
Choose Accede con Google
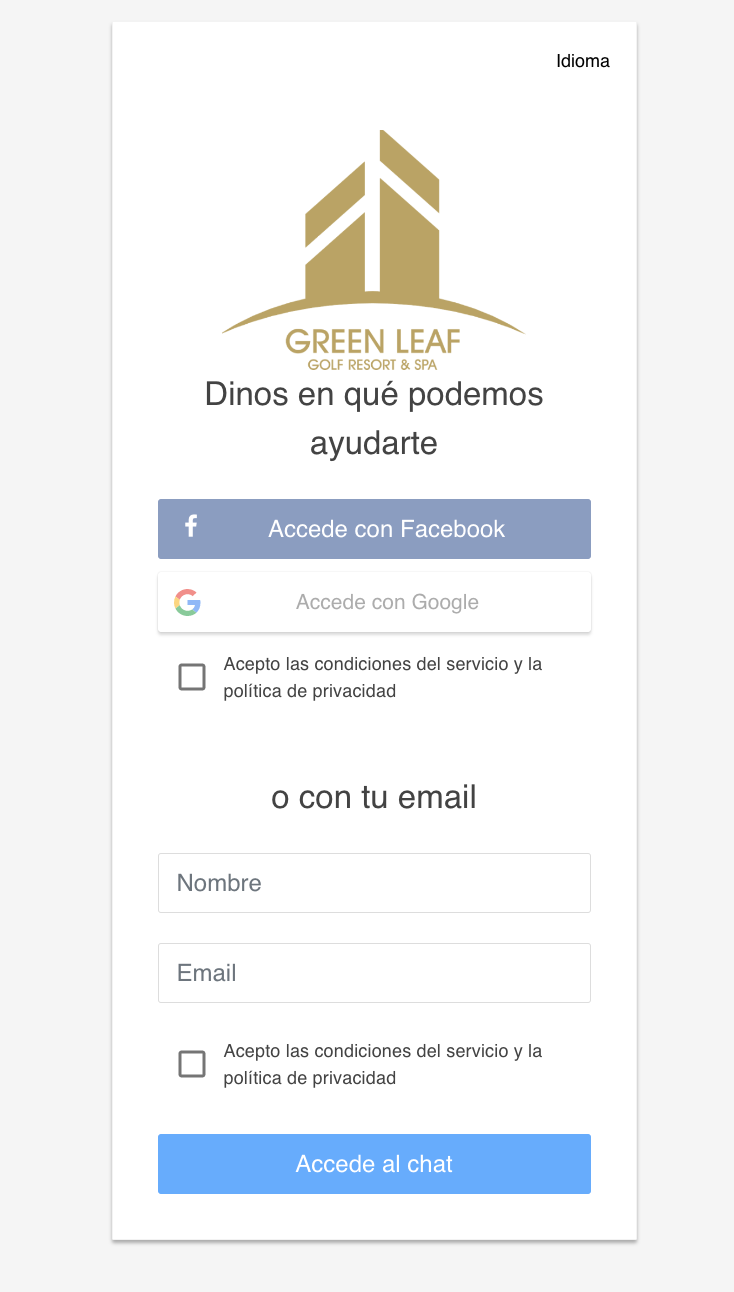pos(374,602)
